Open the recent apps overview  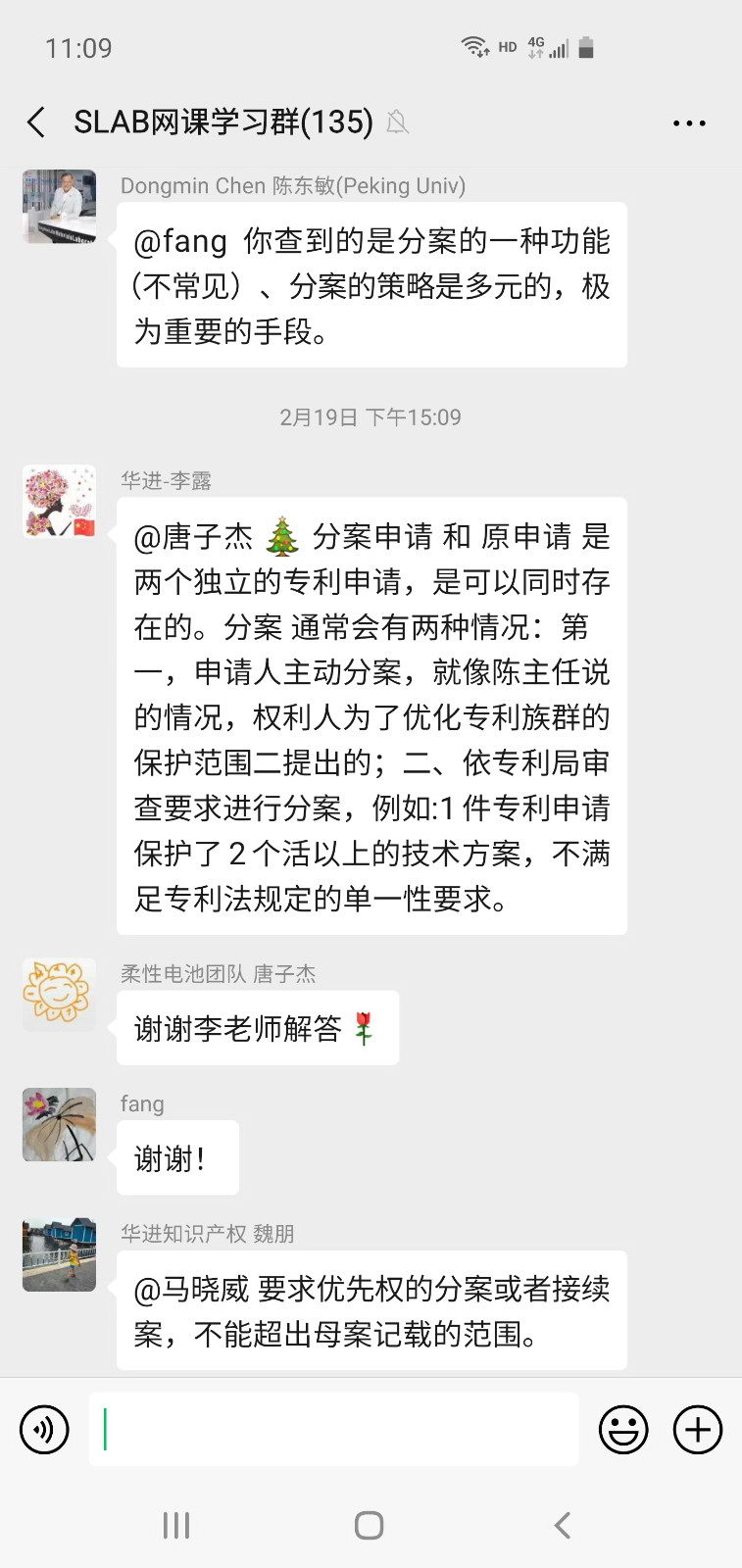pos(176,1525)
